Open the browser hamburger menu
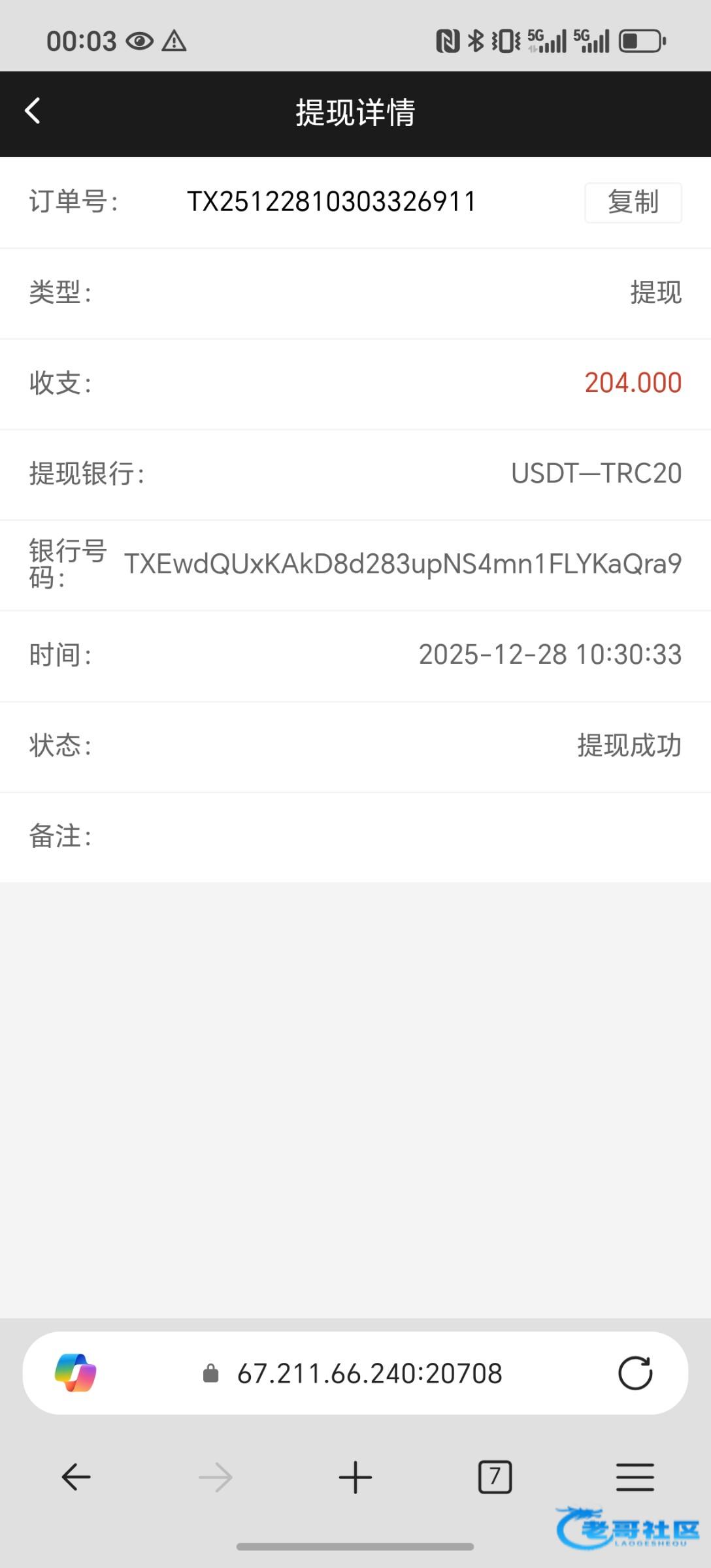 pyautogui.click(x=635, y=1477)
